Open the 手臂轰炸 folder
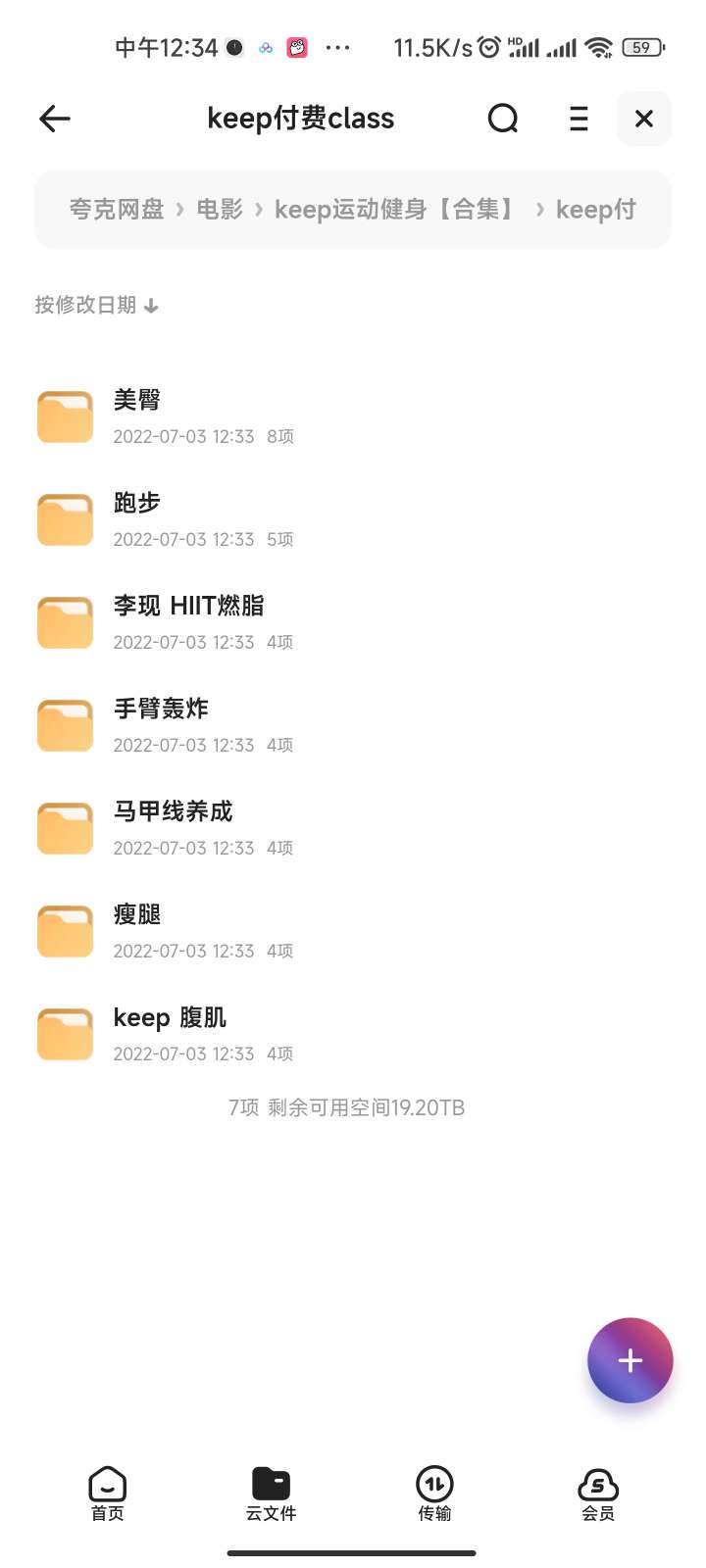This screenshot has height=1568, width=706. coord(353,725)
